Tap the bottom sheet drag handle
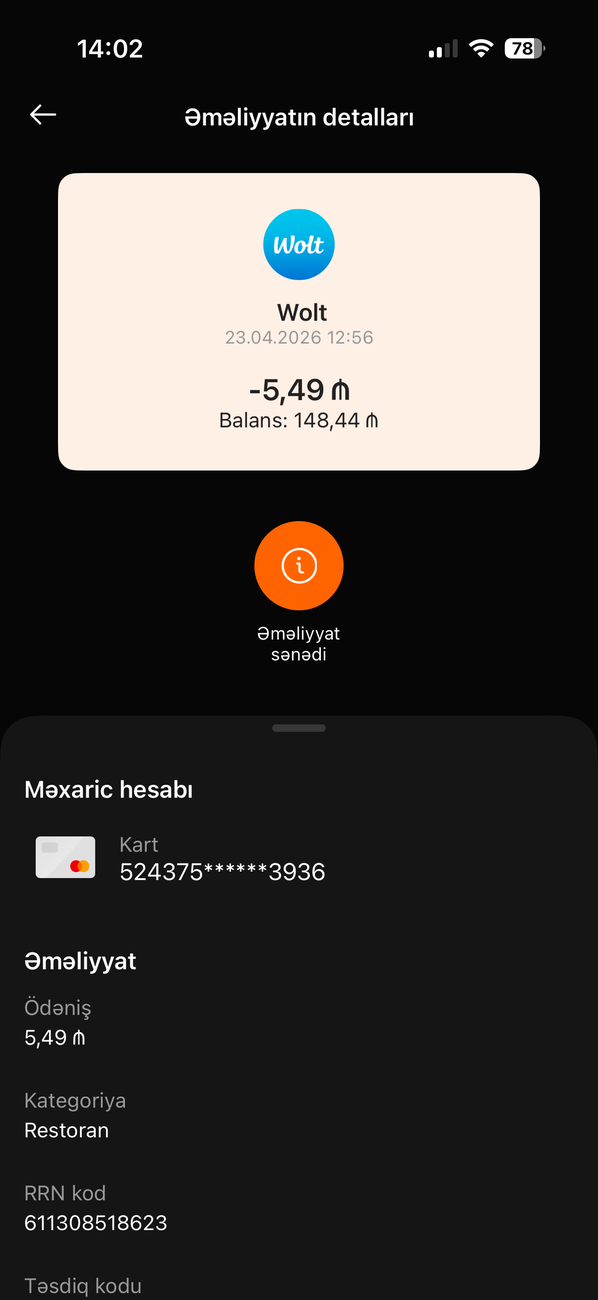 click(x=299, y=728)
